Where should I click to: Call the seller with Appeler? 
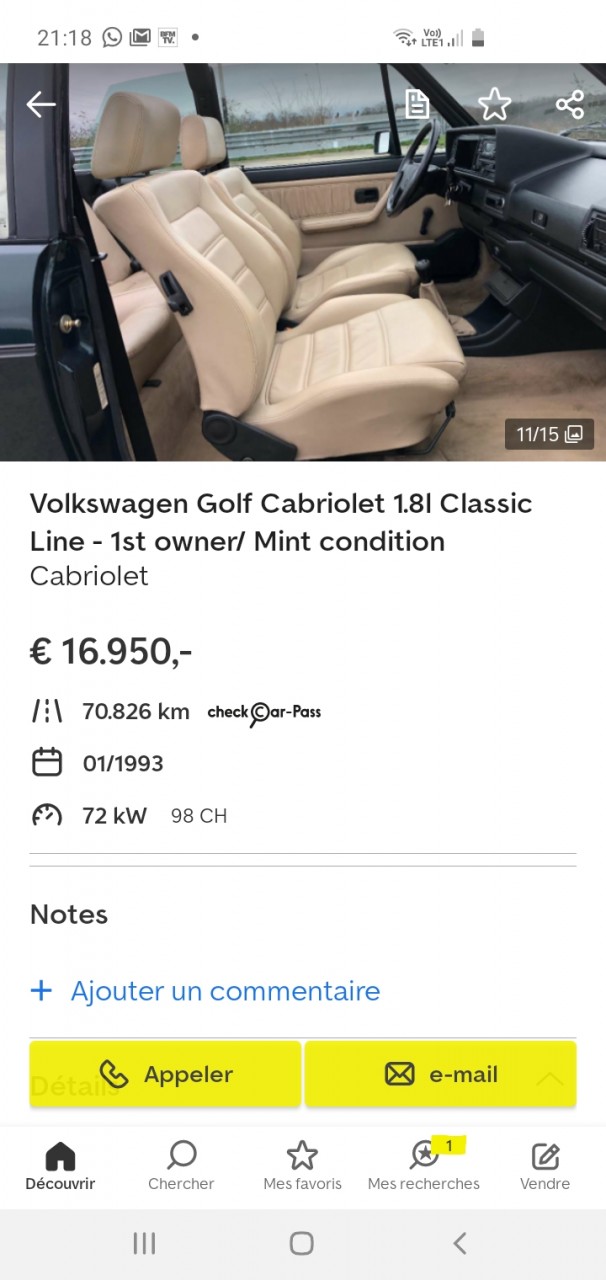(165, 1074)
